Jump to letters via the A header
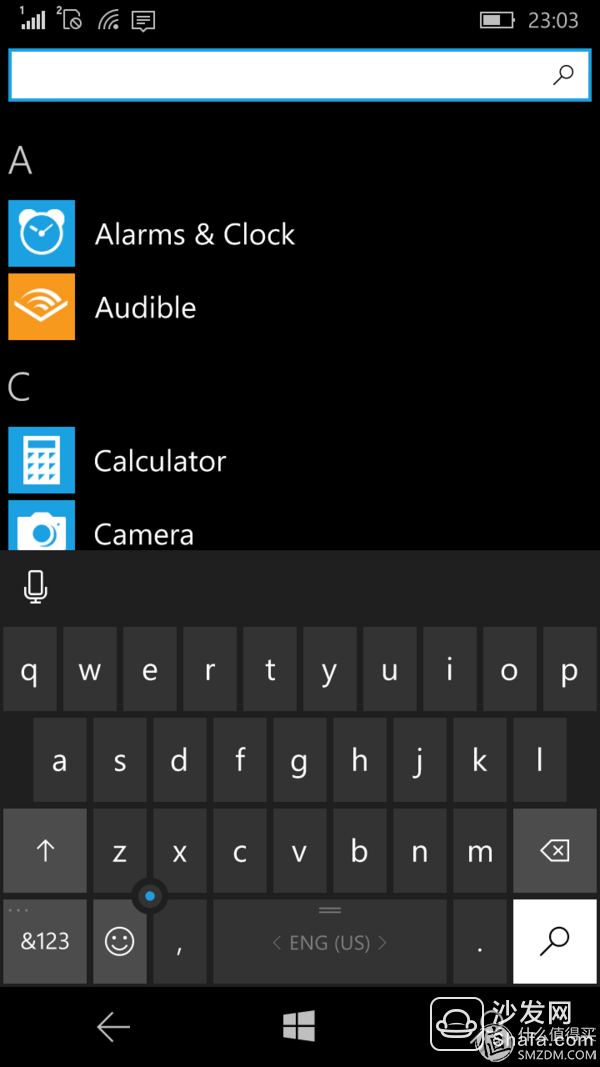Image resolution: width=600 pixels, height=1067 pixels. click(20, 160)
